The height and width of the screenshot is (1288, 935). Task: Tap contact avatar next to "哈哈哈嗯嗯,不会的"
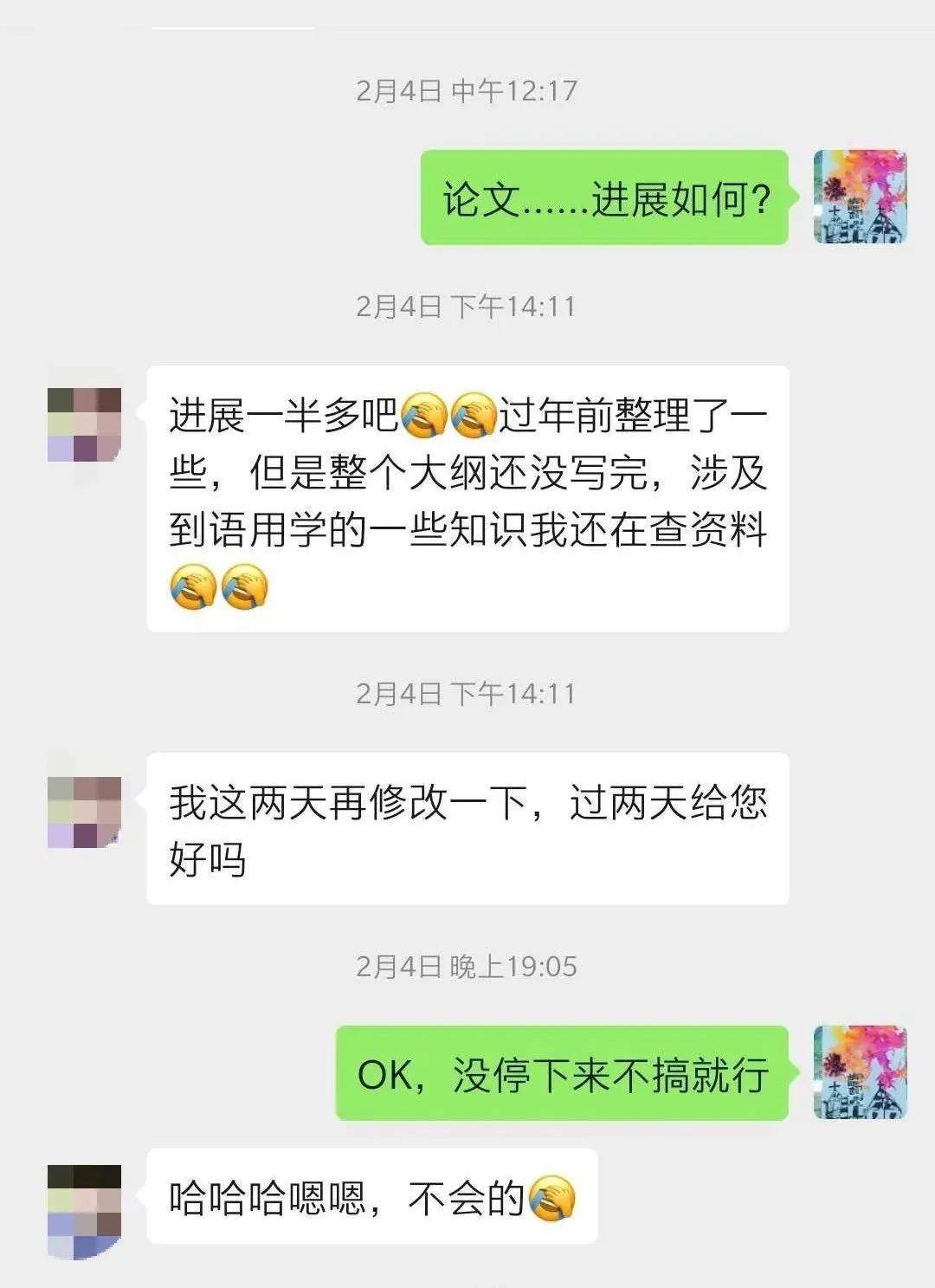[x=85, y=1211]
